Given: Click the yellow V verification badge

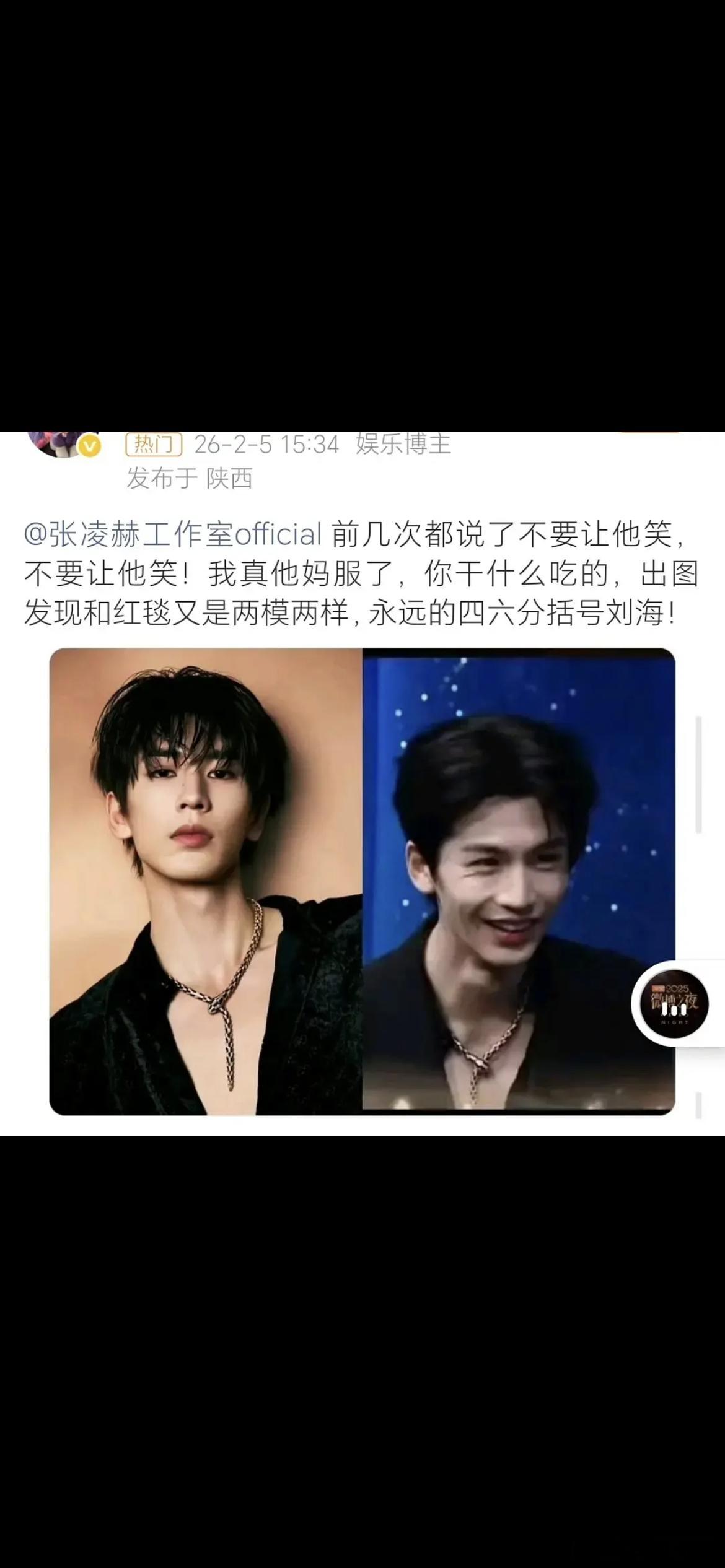Looking at the screenshot, I should point(90,444).
